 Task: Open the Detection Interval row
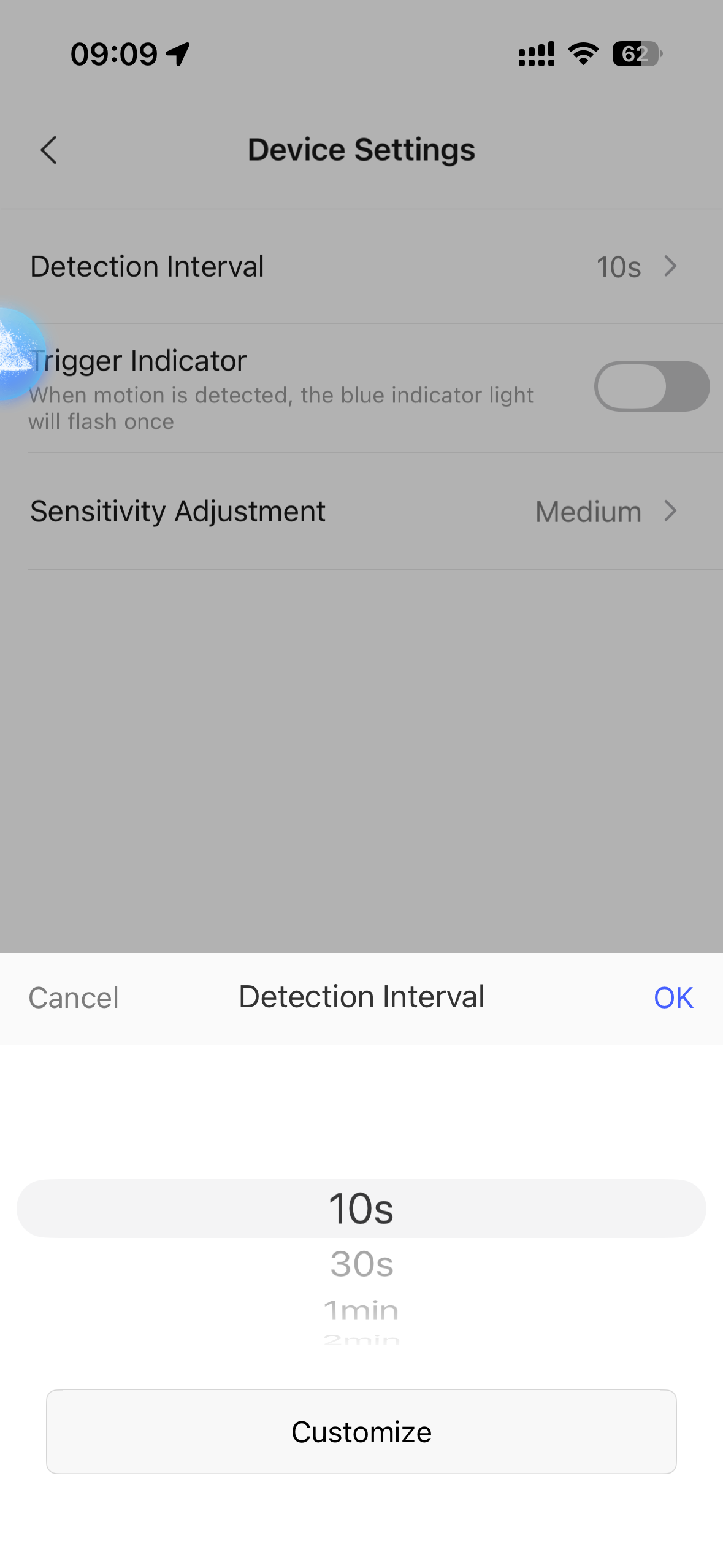click(x=361, y=267)
